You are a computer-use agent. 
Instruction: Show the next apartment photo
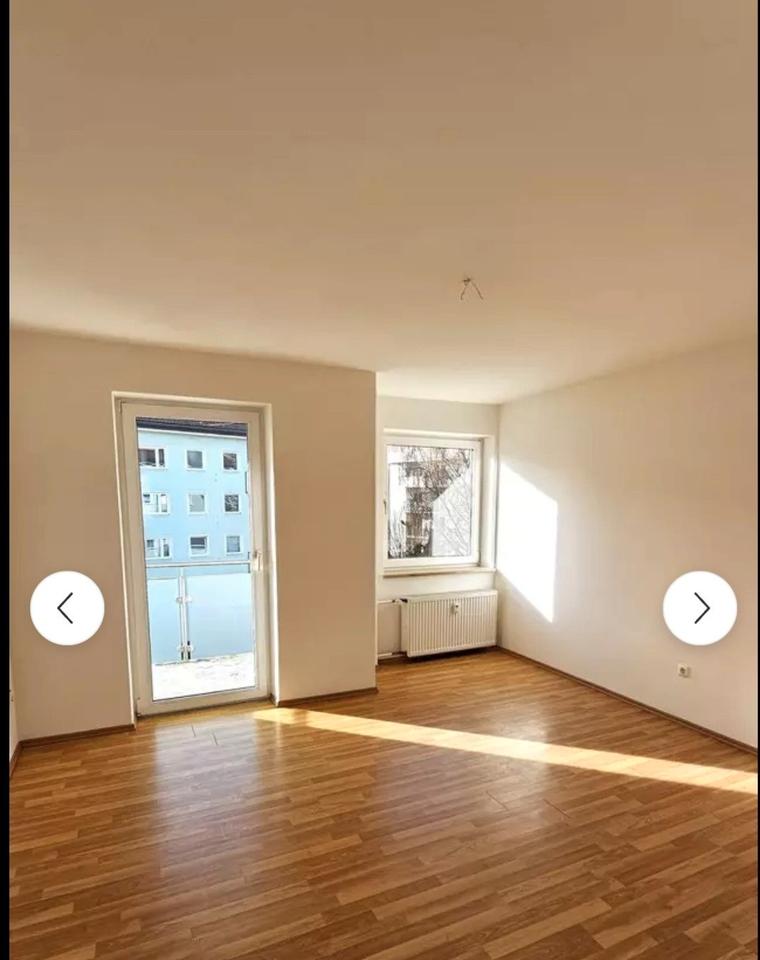pyautogui.click(x=699, y=608)
